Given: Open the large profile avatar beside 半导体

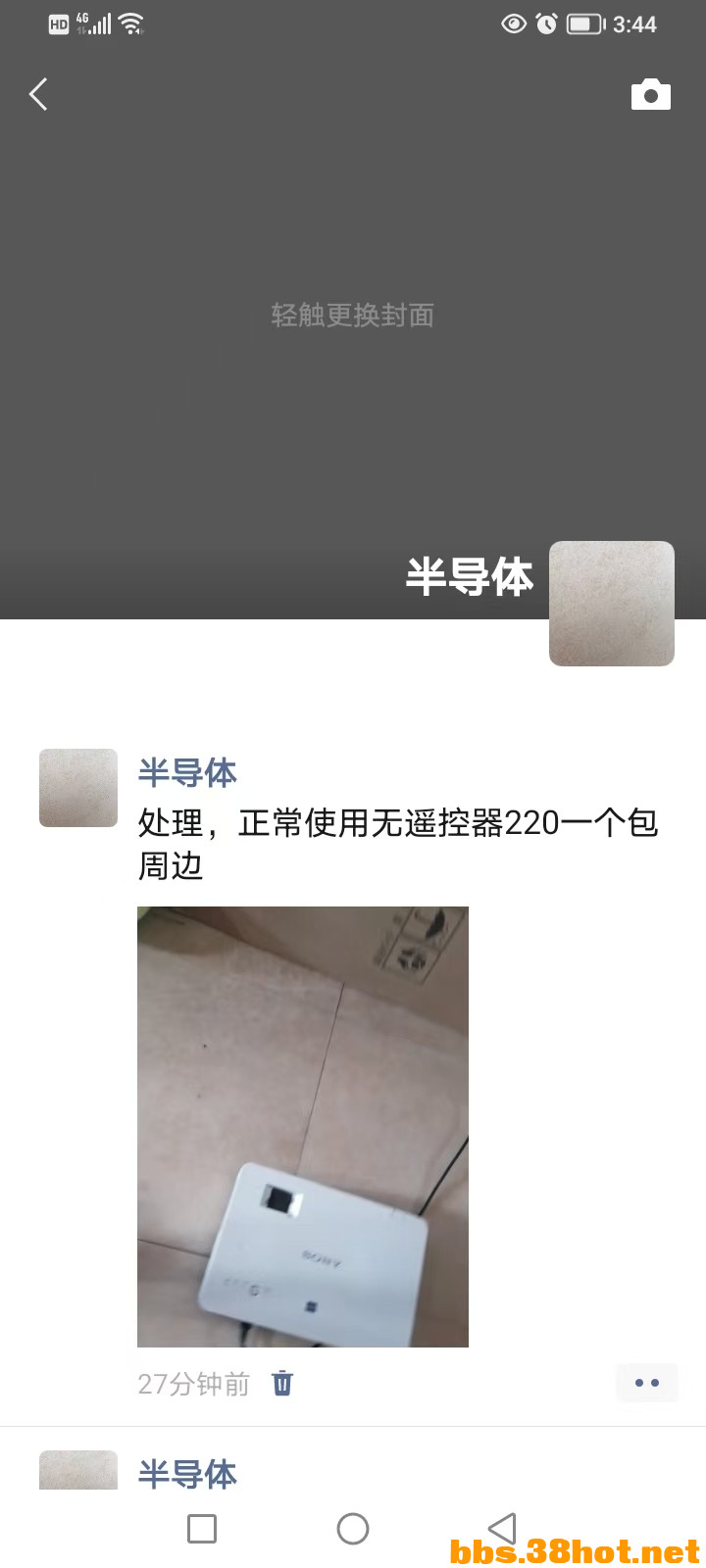Looking at the screenshot, I should coord(611,604).
